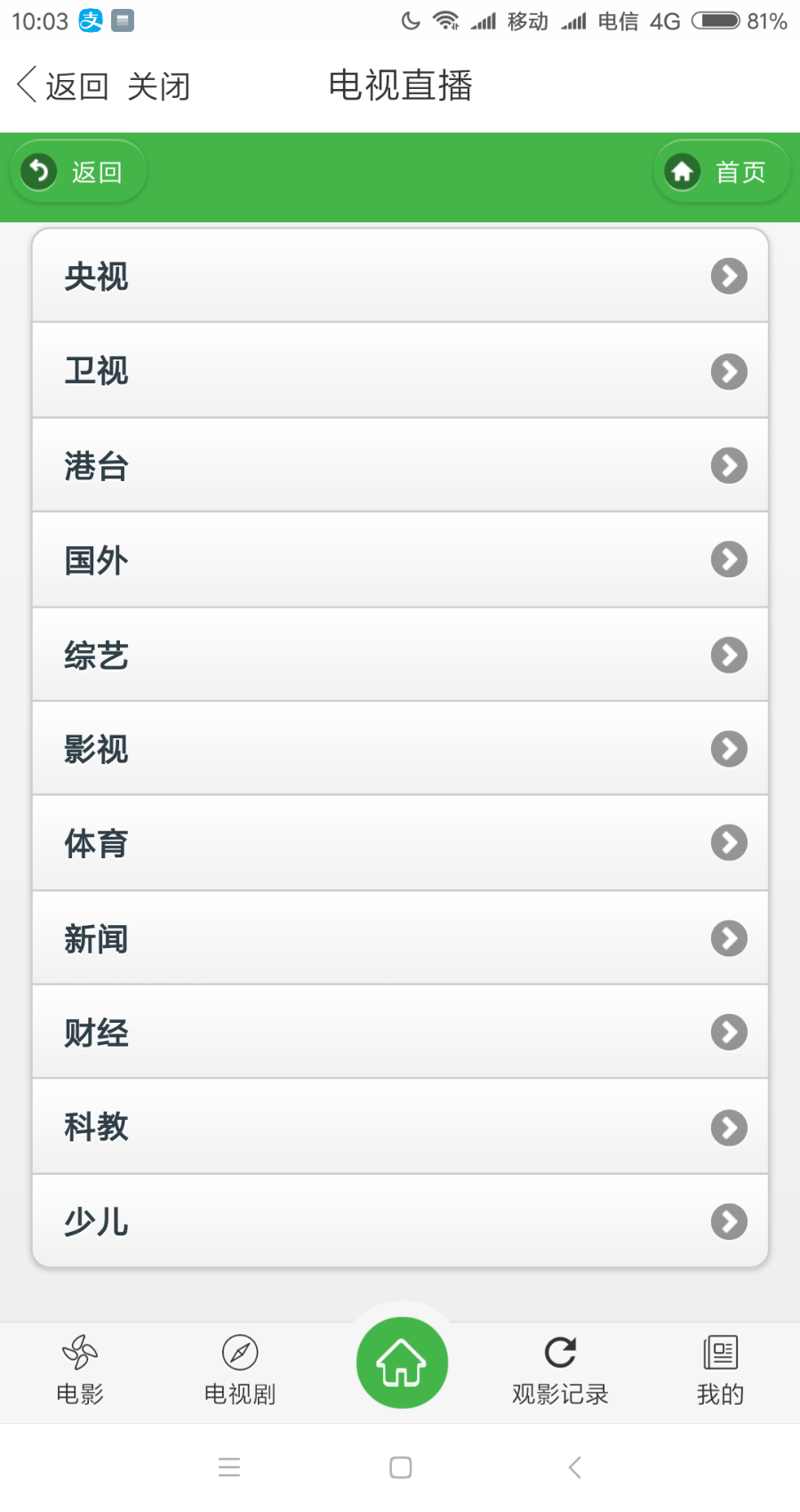Tap the top 返回 back arrow
Viewport: 800px width, 1512px height.
coord(60,86)
